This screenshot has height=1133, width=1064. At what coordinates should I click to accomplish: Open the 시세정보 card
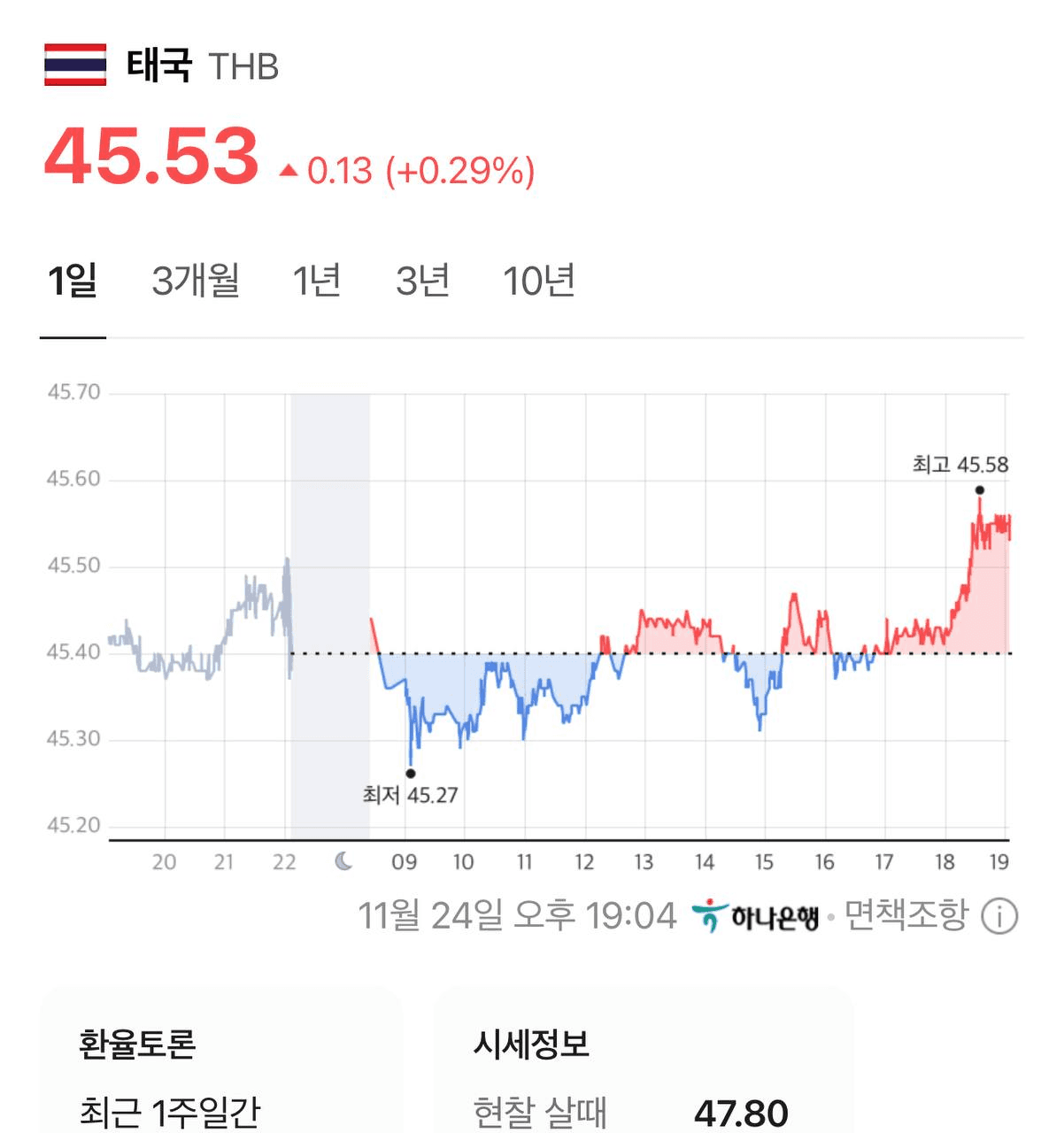pos(642,1062)
